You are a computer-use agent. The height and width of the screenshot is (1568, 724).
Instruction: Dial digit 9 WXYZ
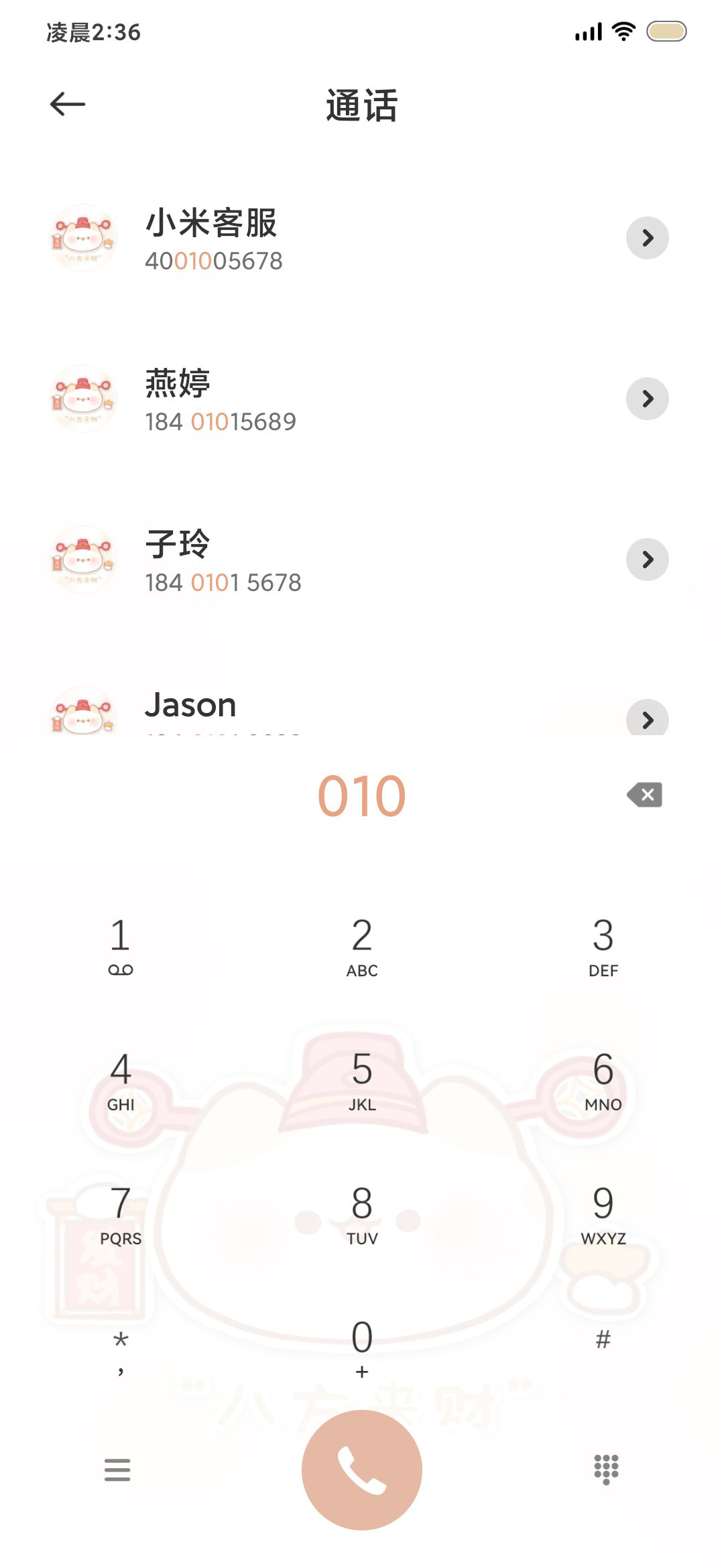pyautogui.click(x=603, y=1214)
